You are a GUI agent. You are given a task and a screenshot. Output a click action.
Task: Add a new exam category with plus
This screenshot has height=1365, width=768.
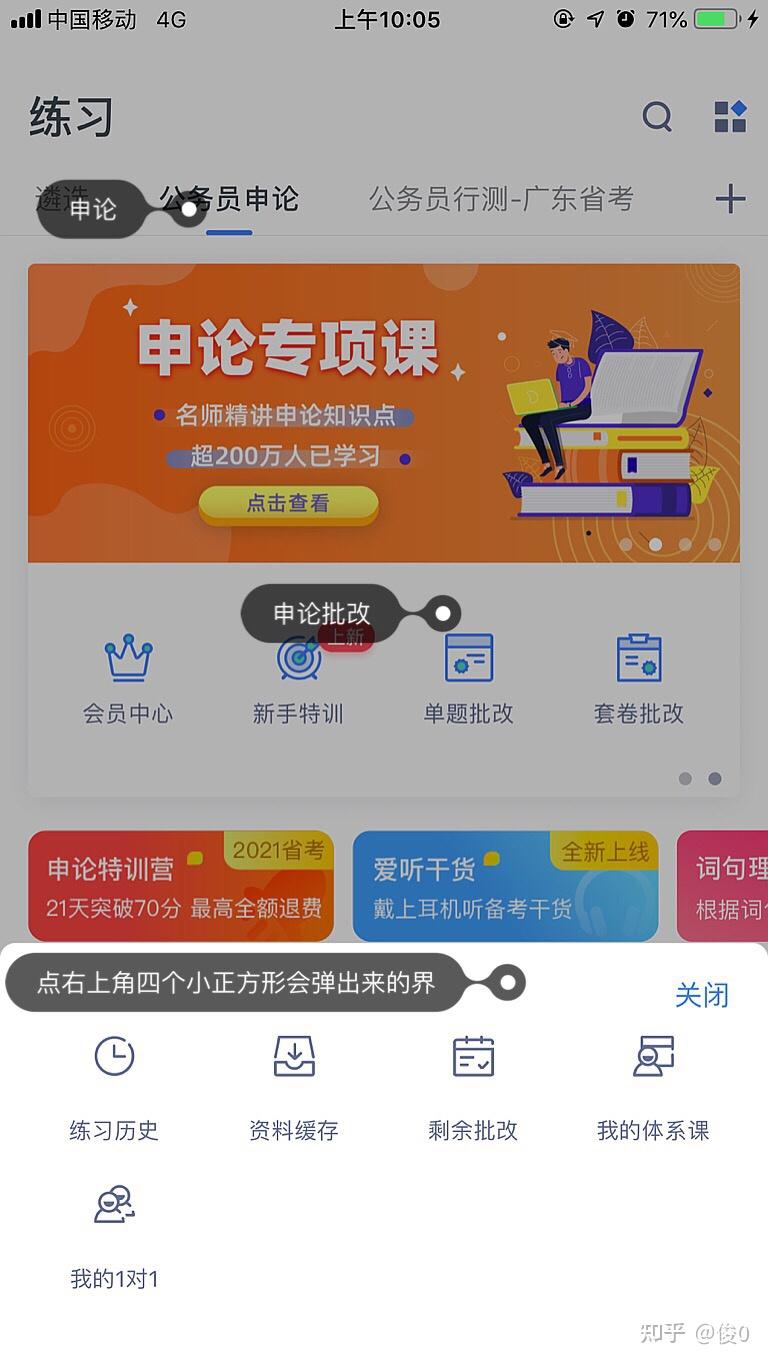[x=730, y=199]
